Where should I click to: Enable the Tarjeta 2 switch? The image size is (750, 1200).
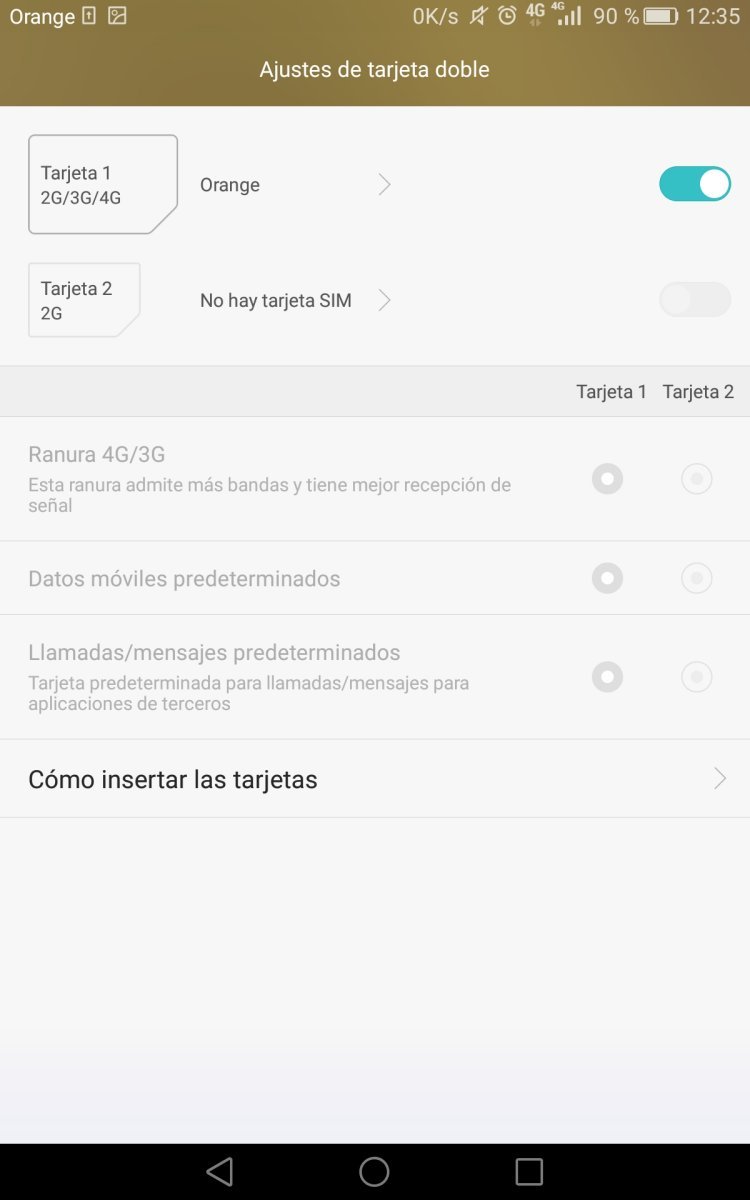tap(694, 299)
